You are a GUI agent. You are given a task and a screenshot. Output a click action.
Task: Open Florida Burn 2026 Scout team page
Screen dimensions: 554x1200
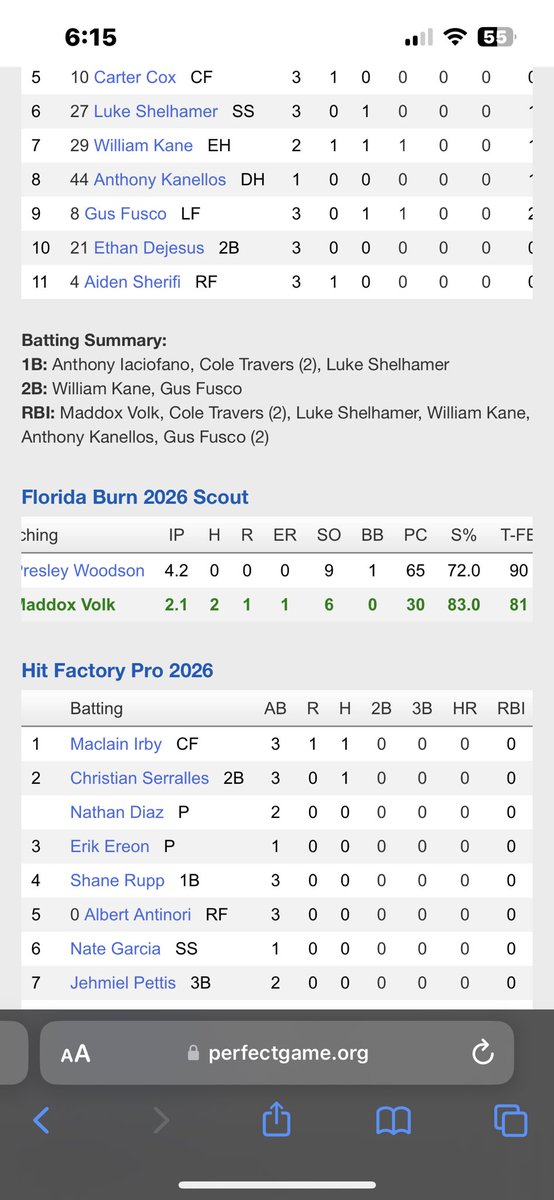(135, 497)
